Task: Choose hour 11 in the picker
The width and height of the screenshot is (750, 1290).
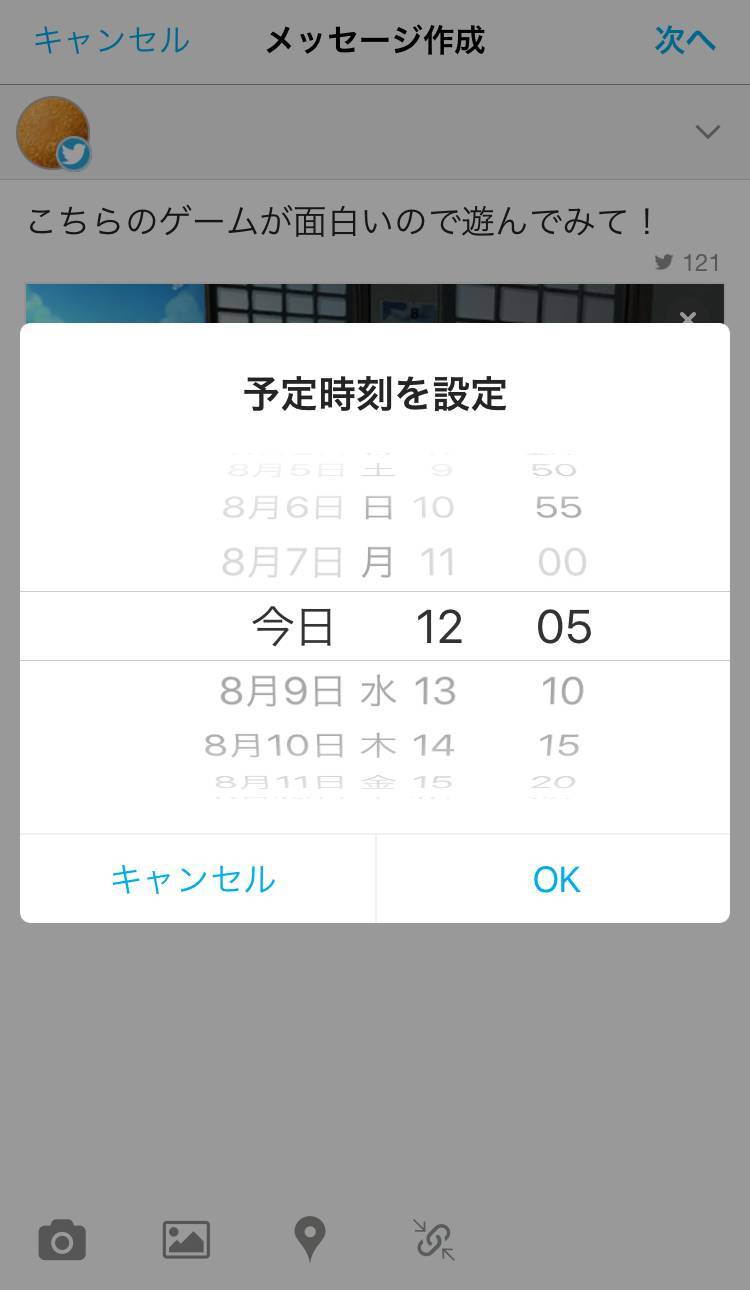Action: point(437,562)
